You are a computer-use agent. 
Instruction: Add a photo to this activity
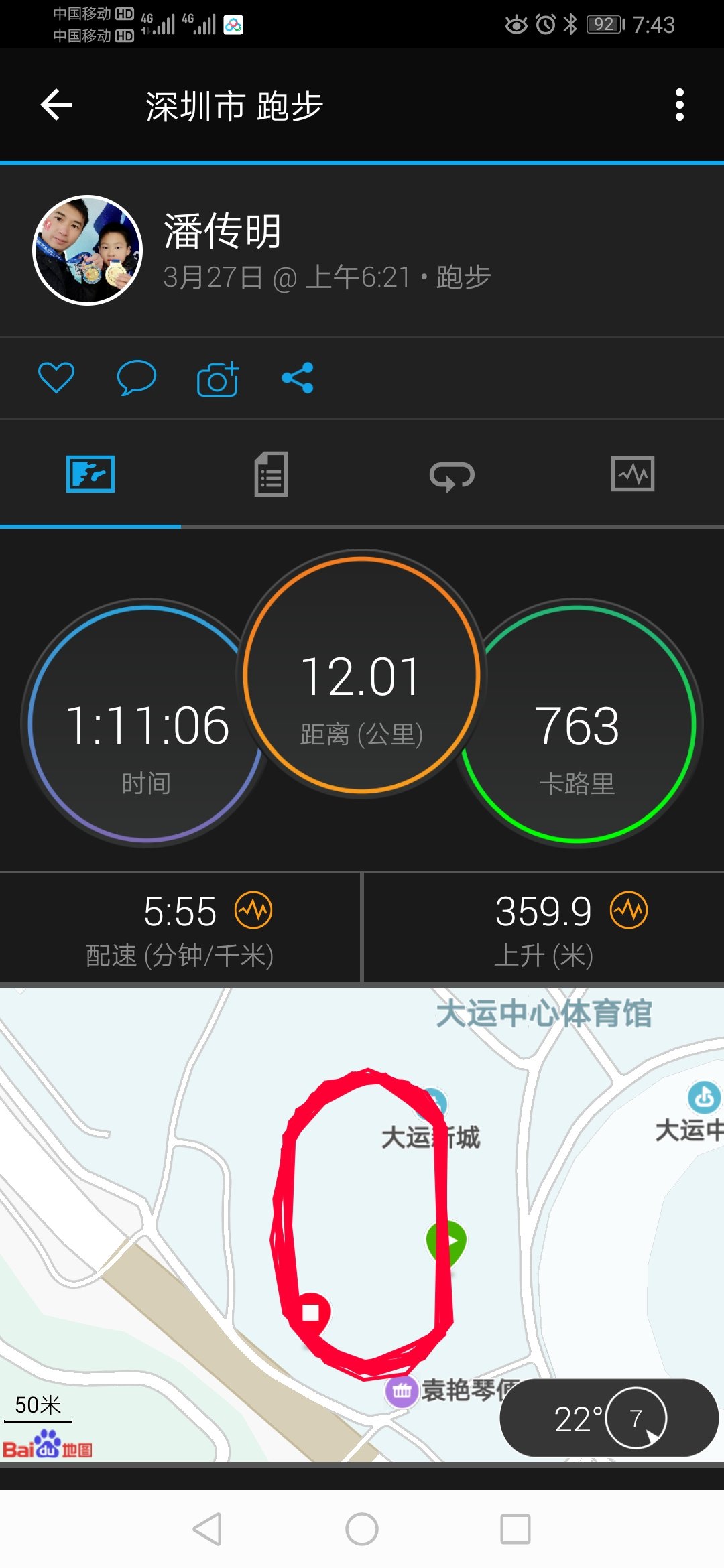coord(218,379)
